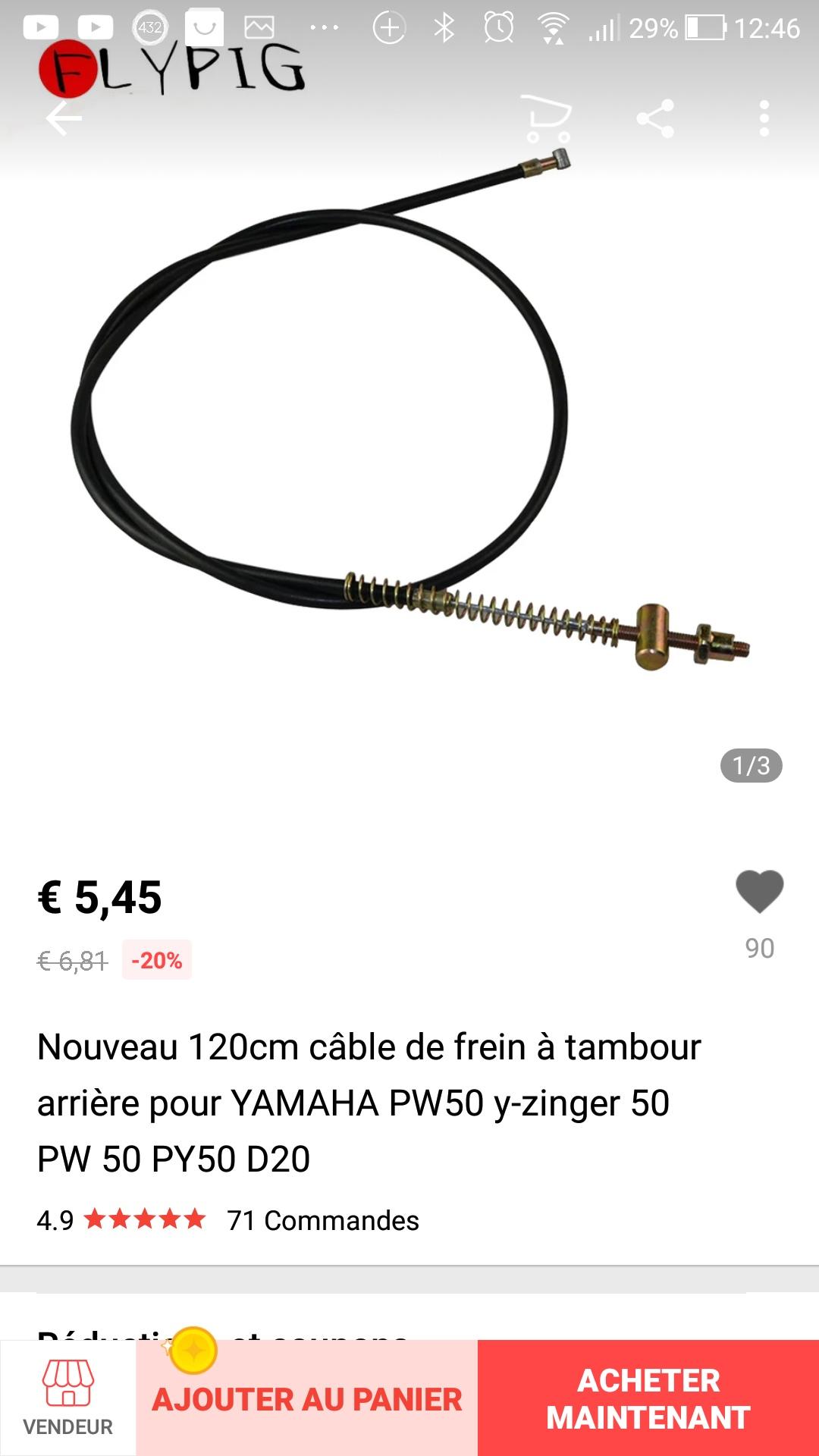Visit the Vendeur store page
The width and height of the screenshot is (819, 1456).
pos(68,1398)
